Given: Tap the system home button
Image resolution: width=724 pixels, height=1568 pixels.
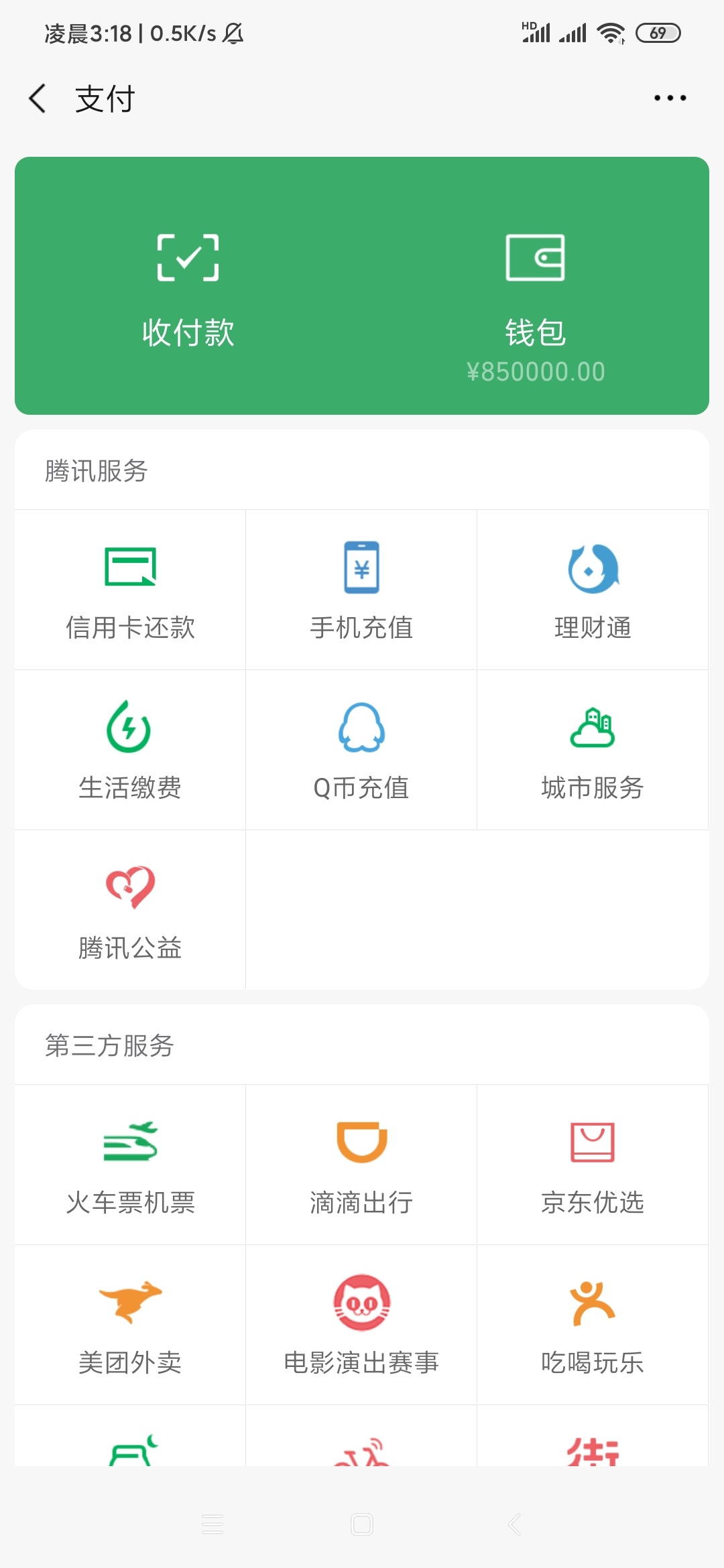Looking at the screenshot, I should [x=362, y=1524].
